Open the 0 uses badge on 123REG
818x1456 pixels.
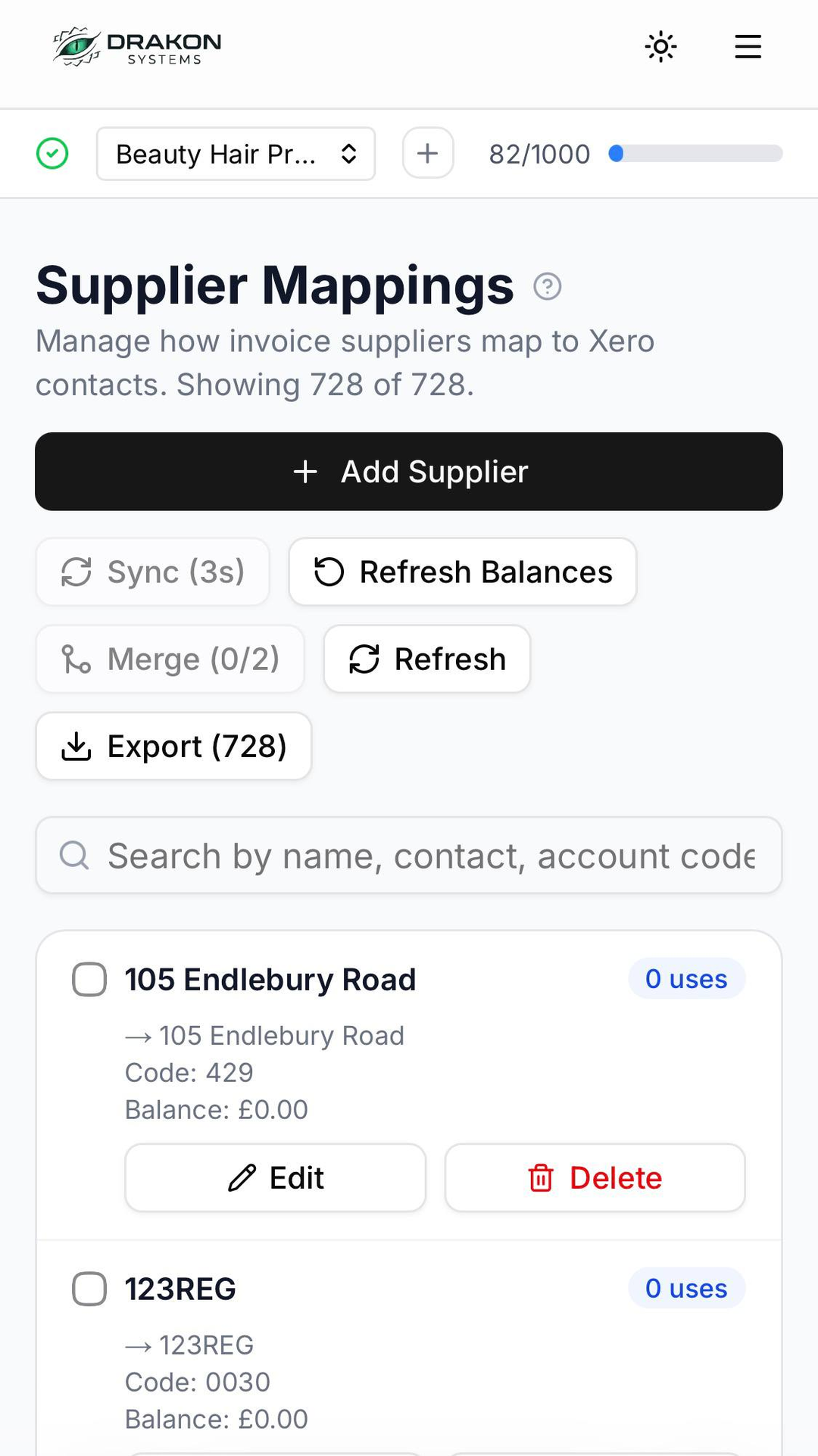pyautogui.click(x=685, y=1288)
